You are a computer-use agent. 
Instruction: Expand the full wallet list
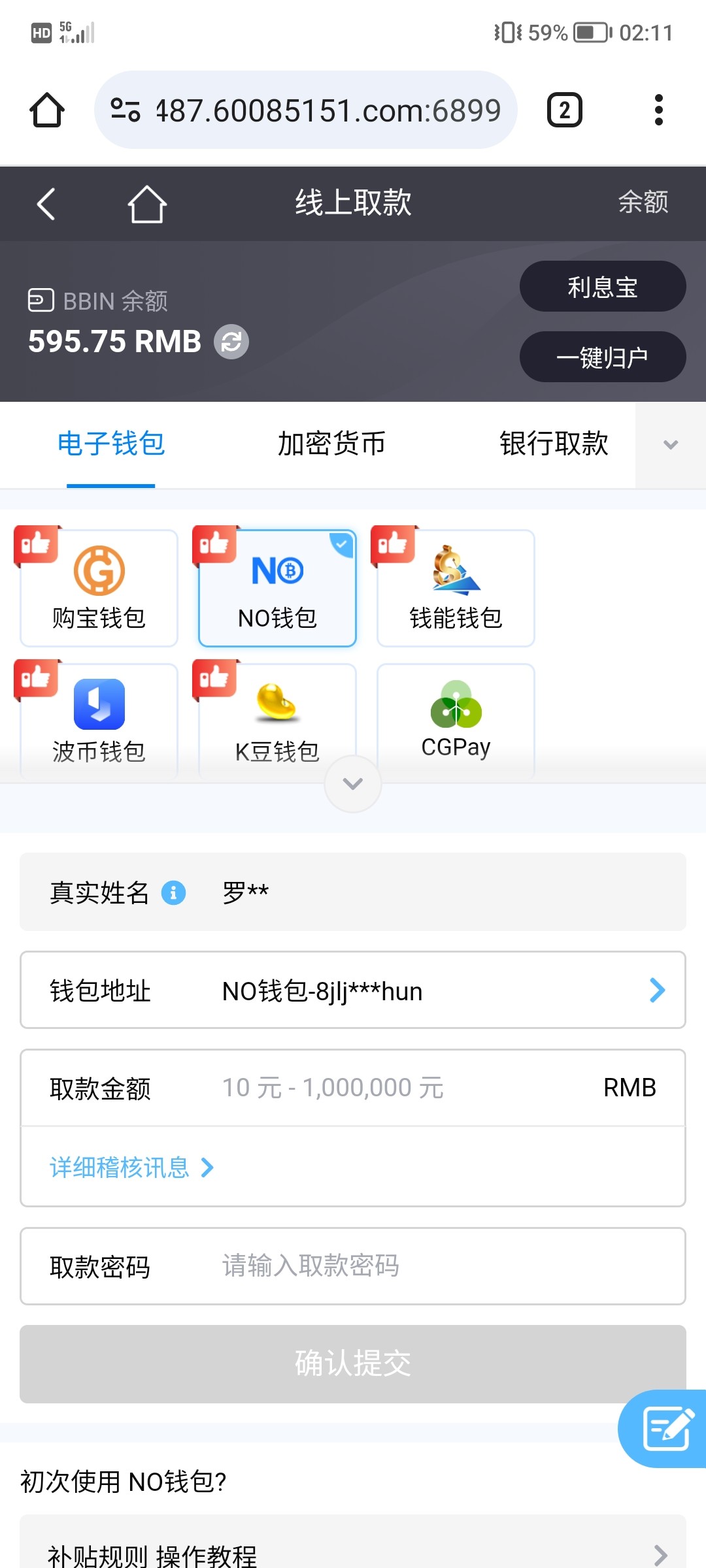[x=353, y=784]
